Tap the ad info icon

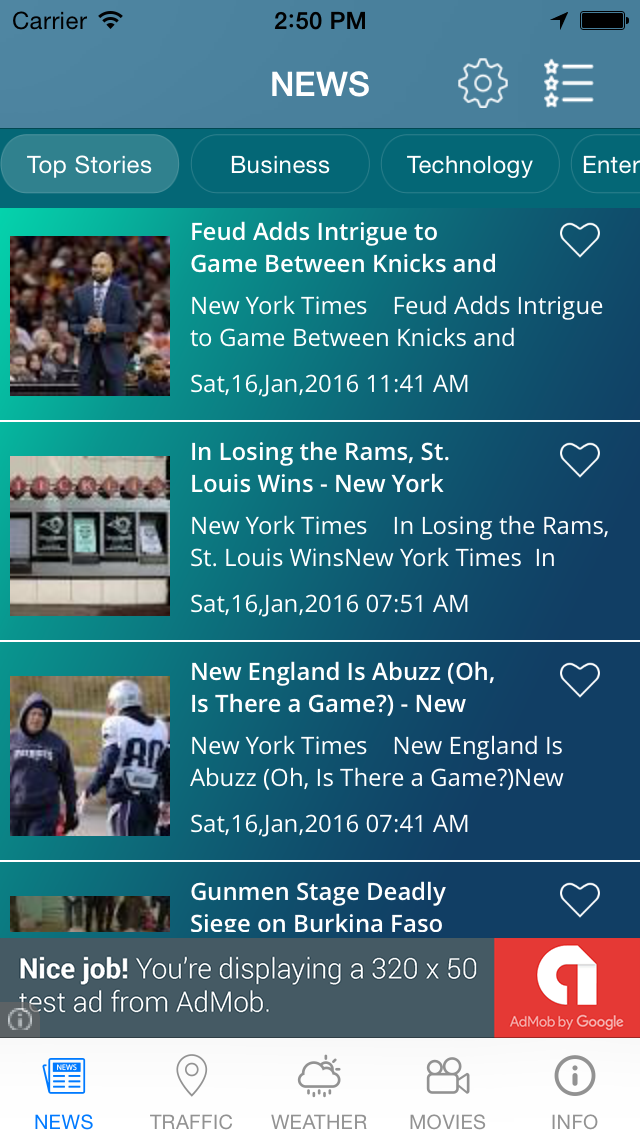click(x=19, y=1020)
